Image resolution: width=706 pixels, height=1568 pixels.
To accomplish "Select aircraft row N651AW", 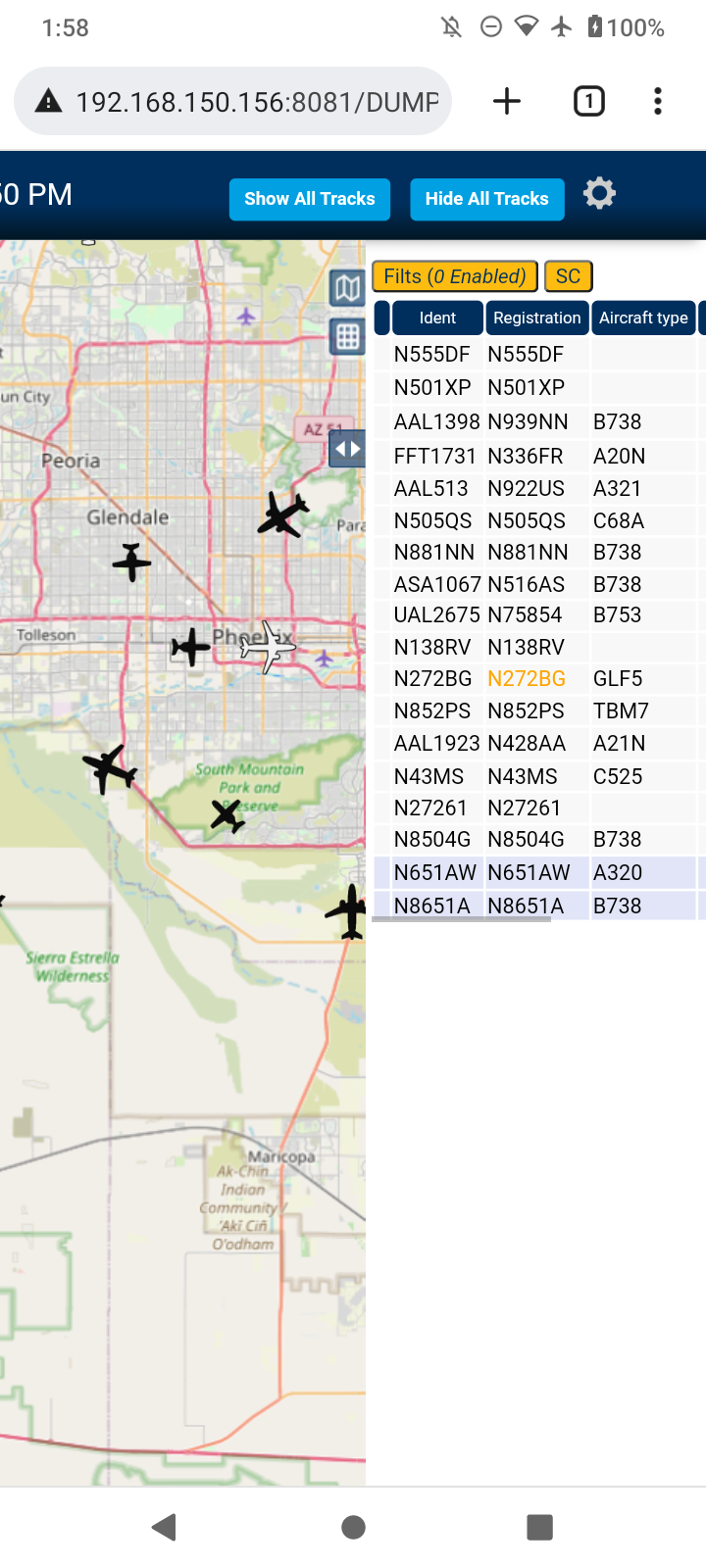I will point(539,872).
